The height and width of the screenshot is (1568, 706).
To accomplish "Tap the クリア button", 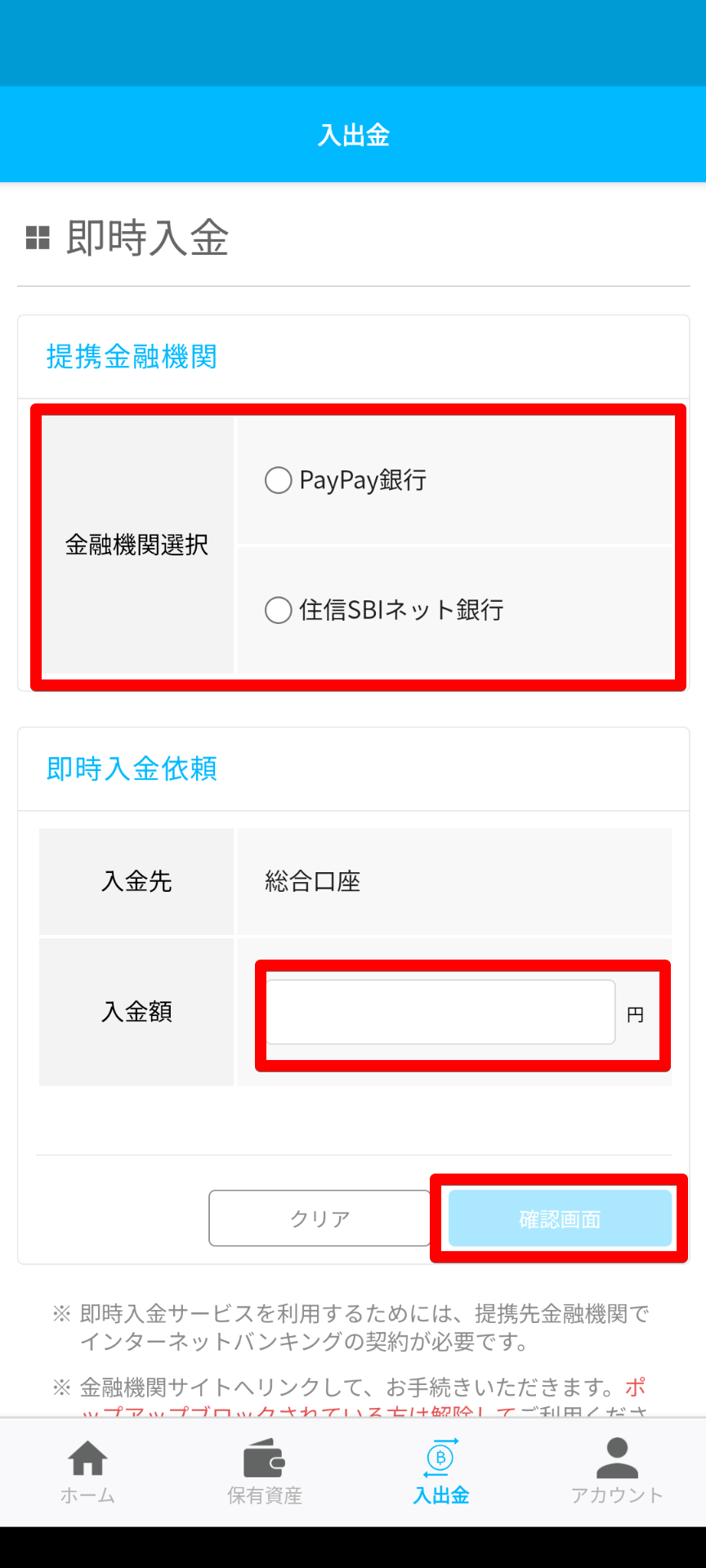I will coord(319,1218).
